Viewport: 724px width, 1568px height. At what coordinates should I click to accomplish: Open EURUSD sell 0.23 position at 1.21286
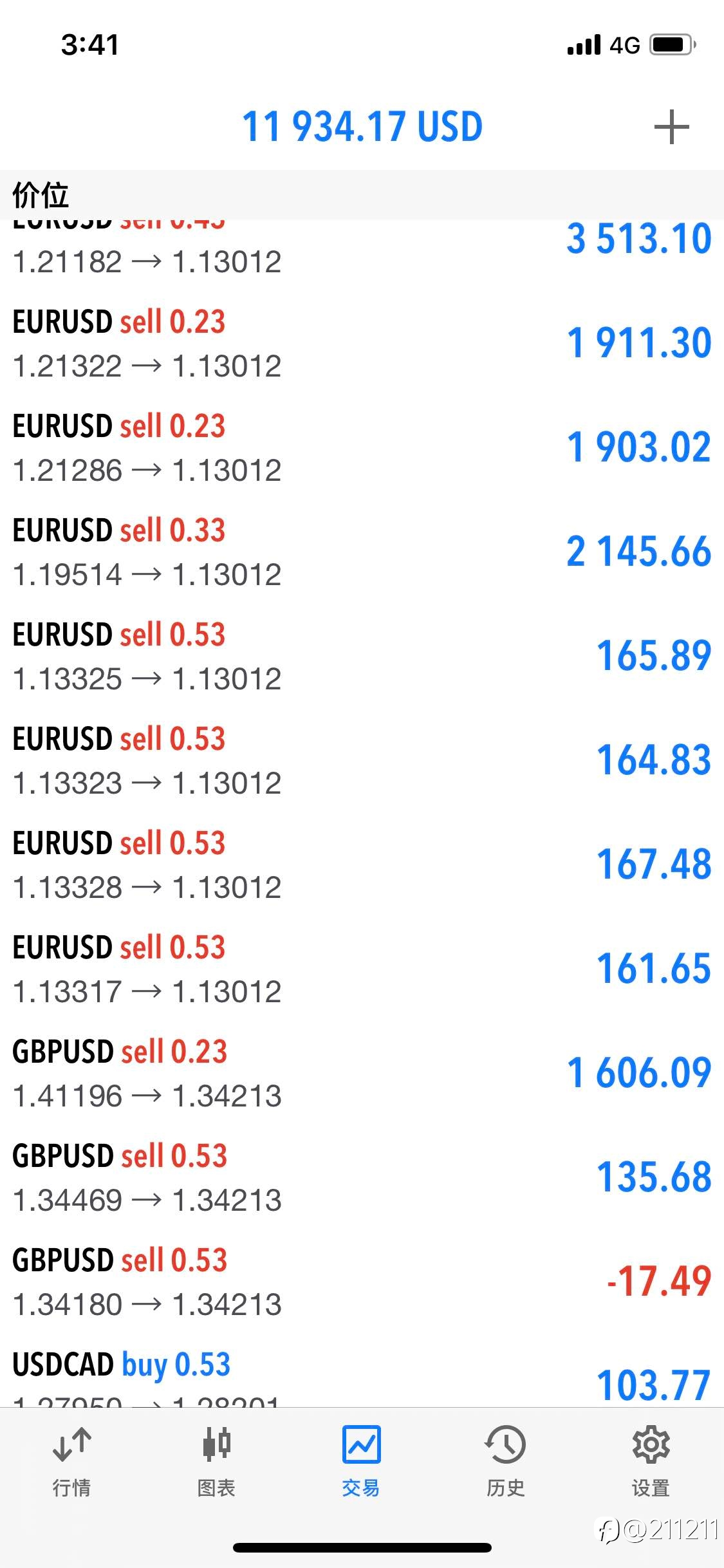(362, 448)
